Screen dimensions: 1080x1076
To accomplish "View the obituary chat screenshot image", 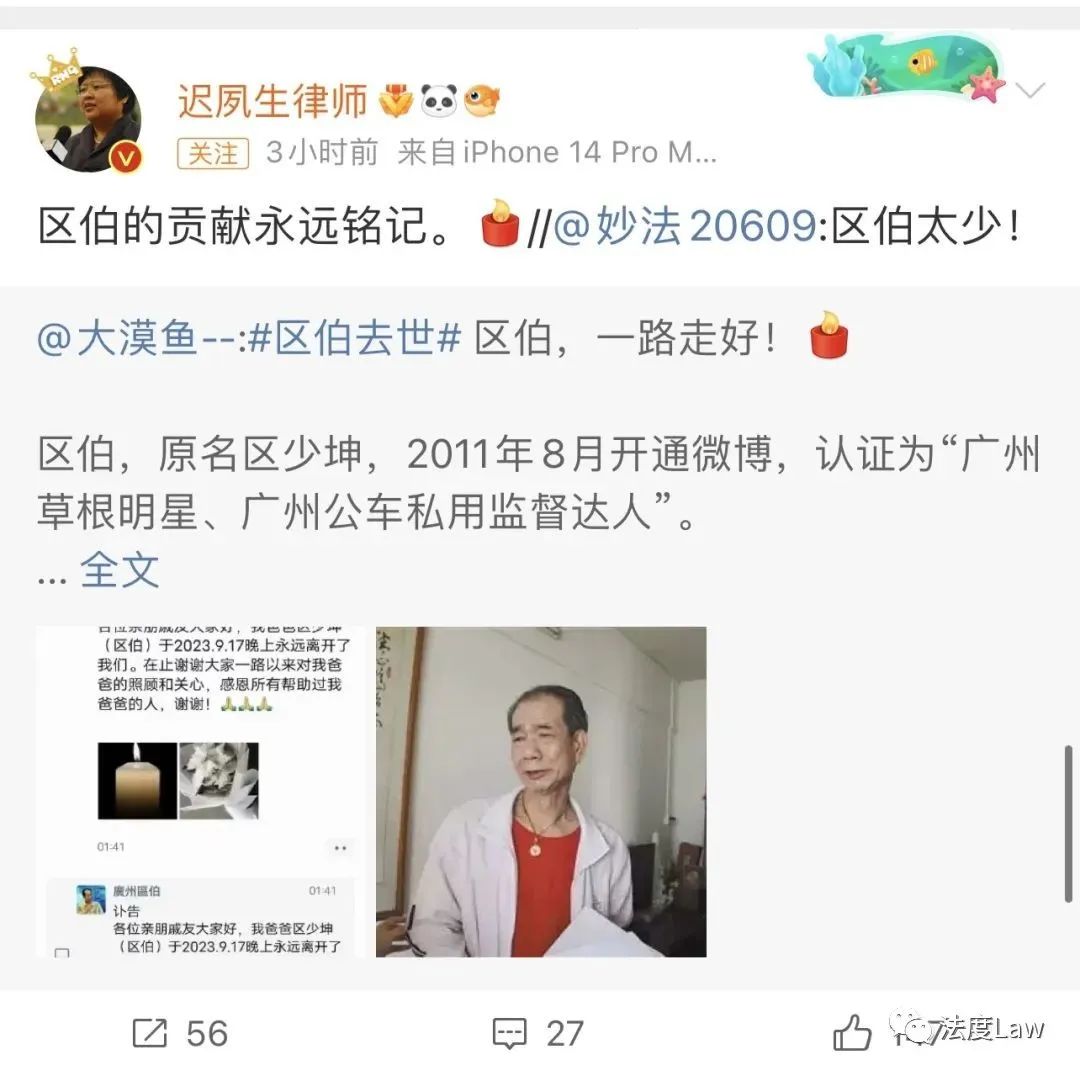I will coord(199,791).
